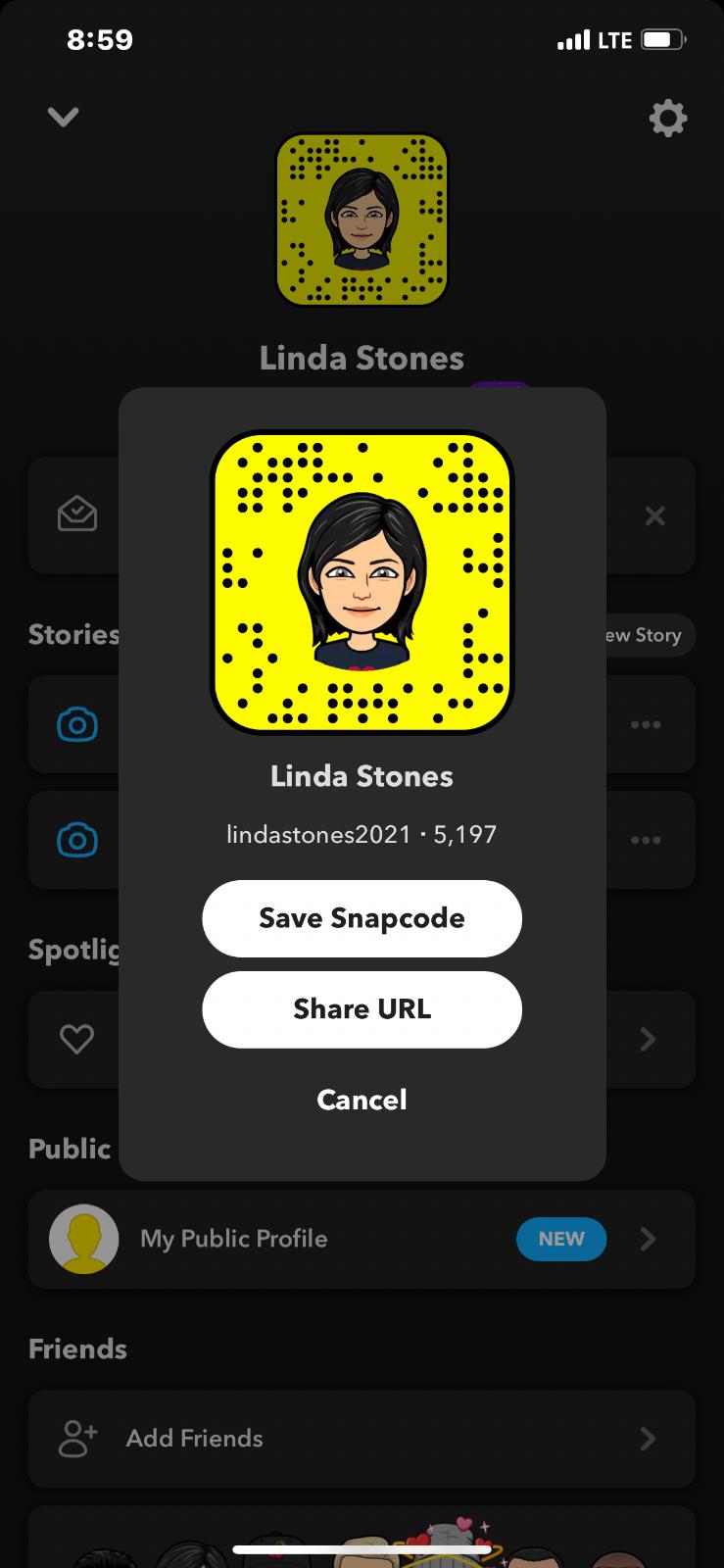Cancel the Snapcode dialog

362,1100
